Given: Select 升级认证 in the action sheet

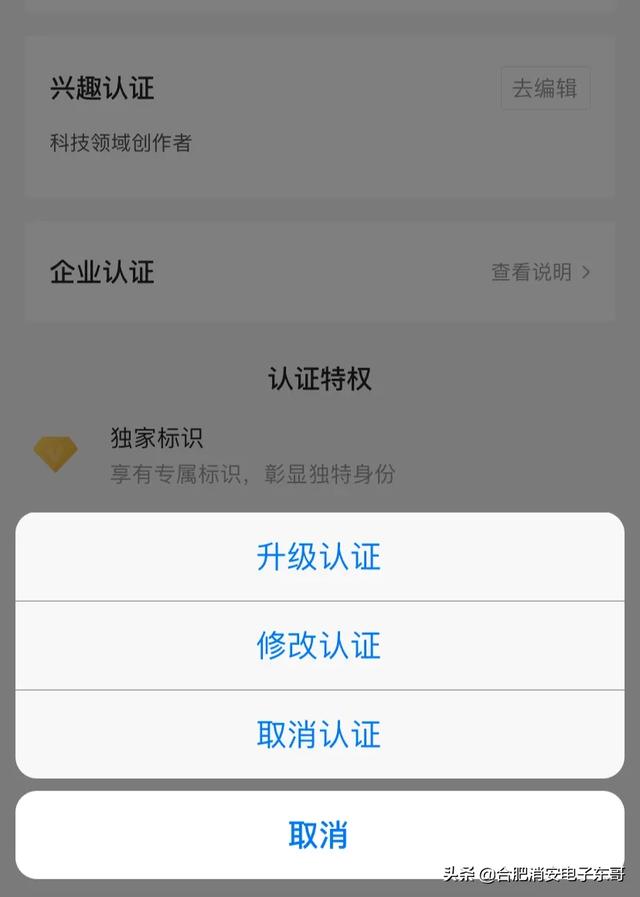Looking at the screenshot, I should (319, 557).
